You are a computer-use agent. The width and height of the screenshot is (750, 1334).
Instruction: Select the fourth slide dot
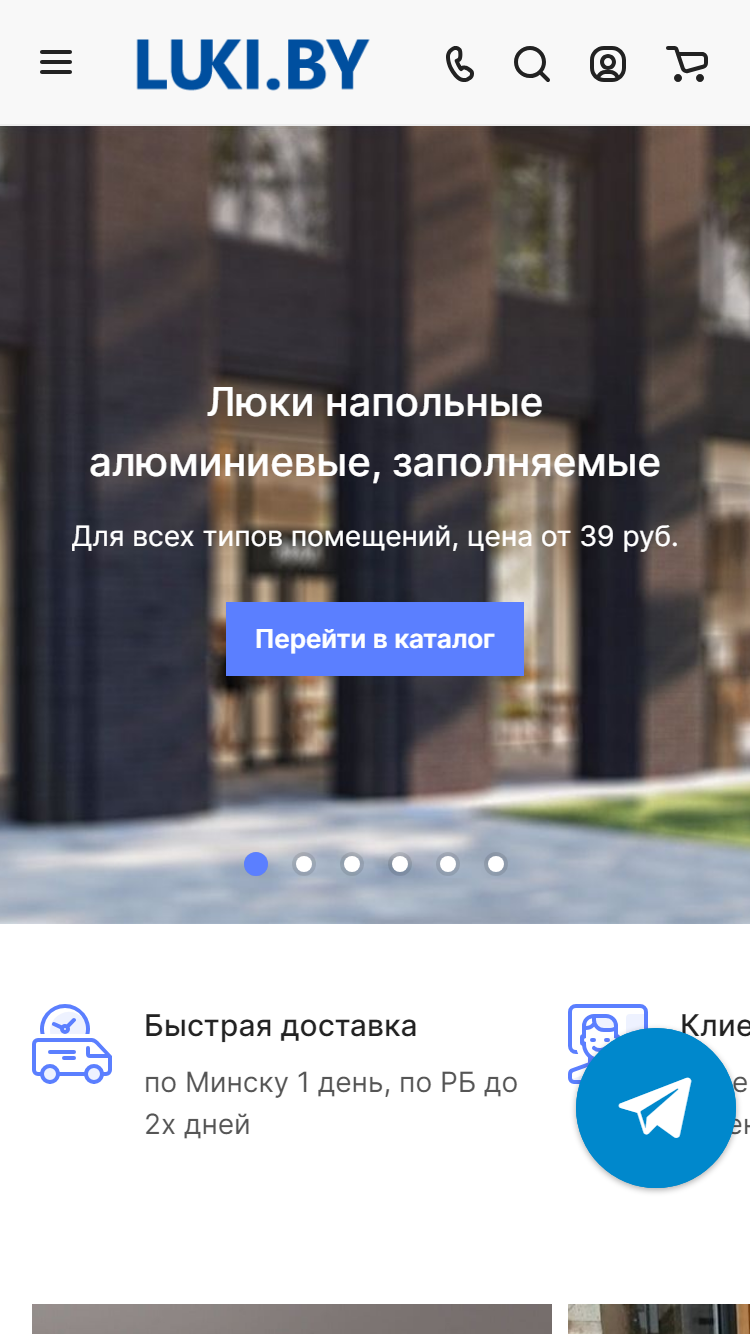pyautogui.click(x=400, y=864)
